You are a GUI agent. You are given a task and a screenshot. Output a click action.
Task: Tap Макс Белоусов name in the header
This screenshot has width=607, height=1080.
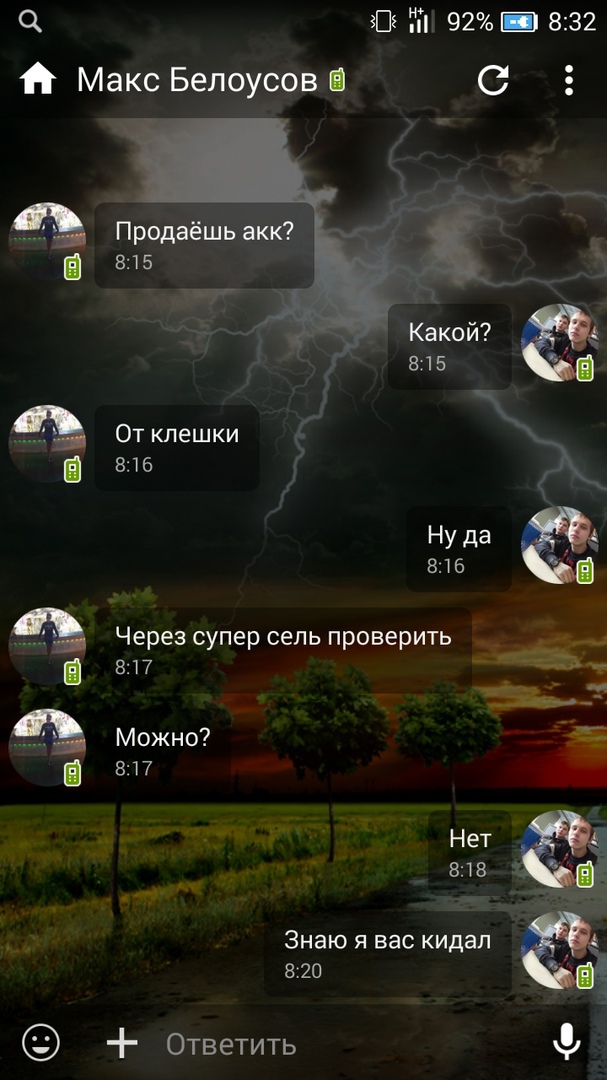tap(197, 80)
